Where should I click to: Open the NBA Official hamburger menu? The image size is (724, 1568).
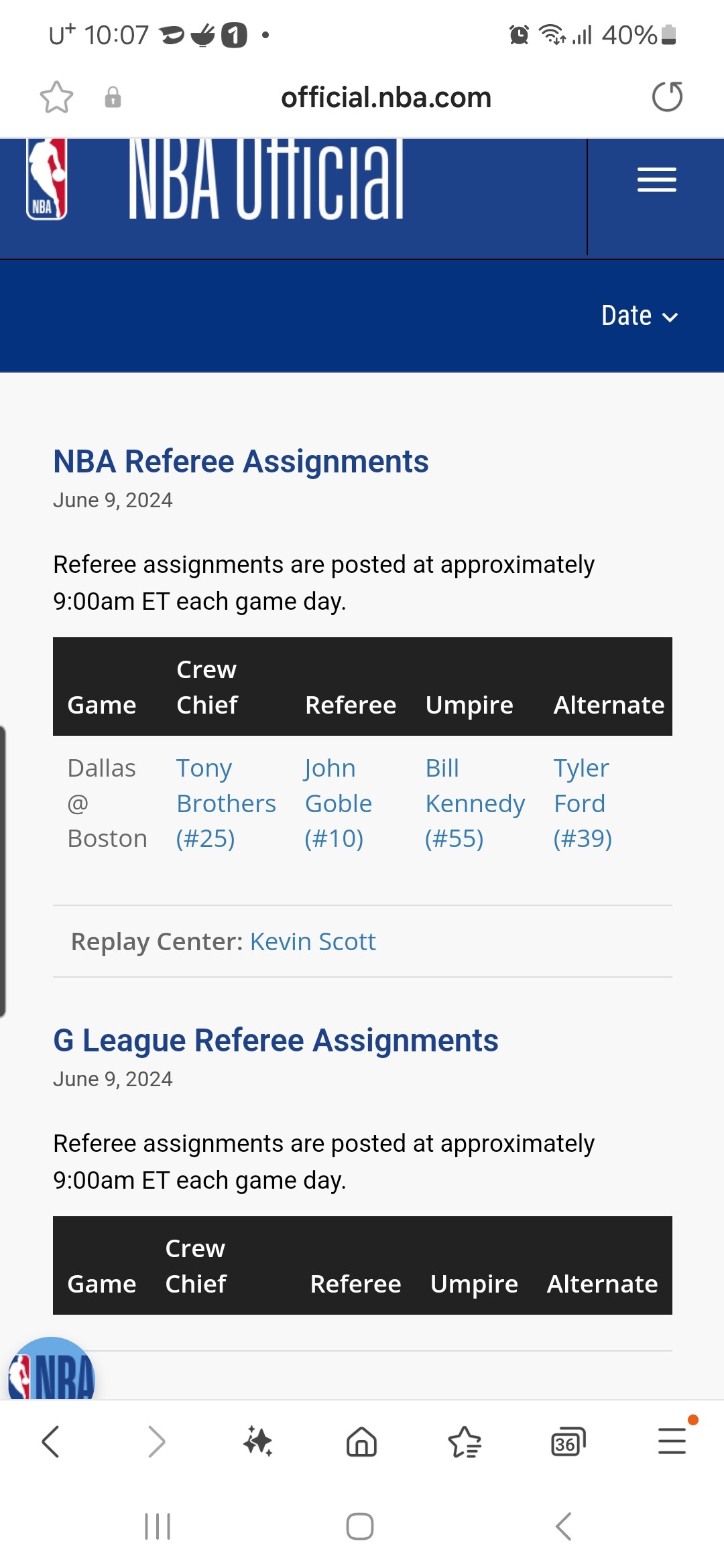(656, 180)
